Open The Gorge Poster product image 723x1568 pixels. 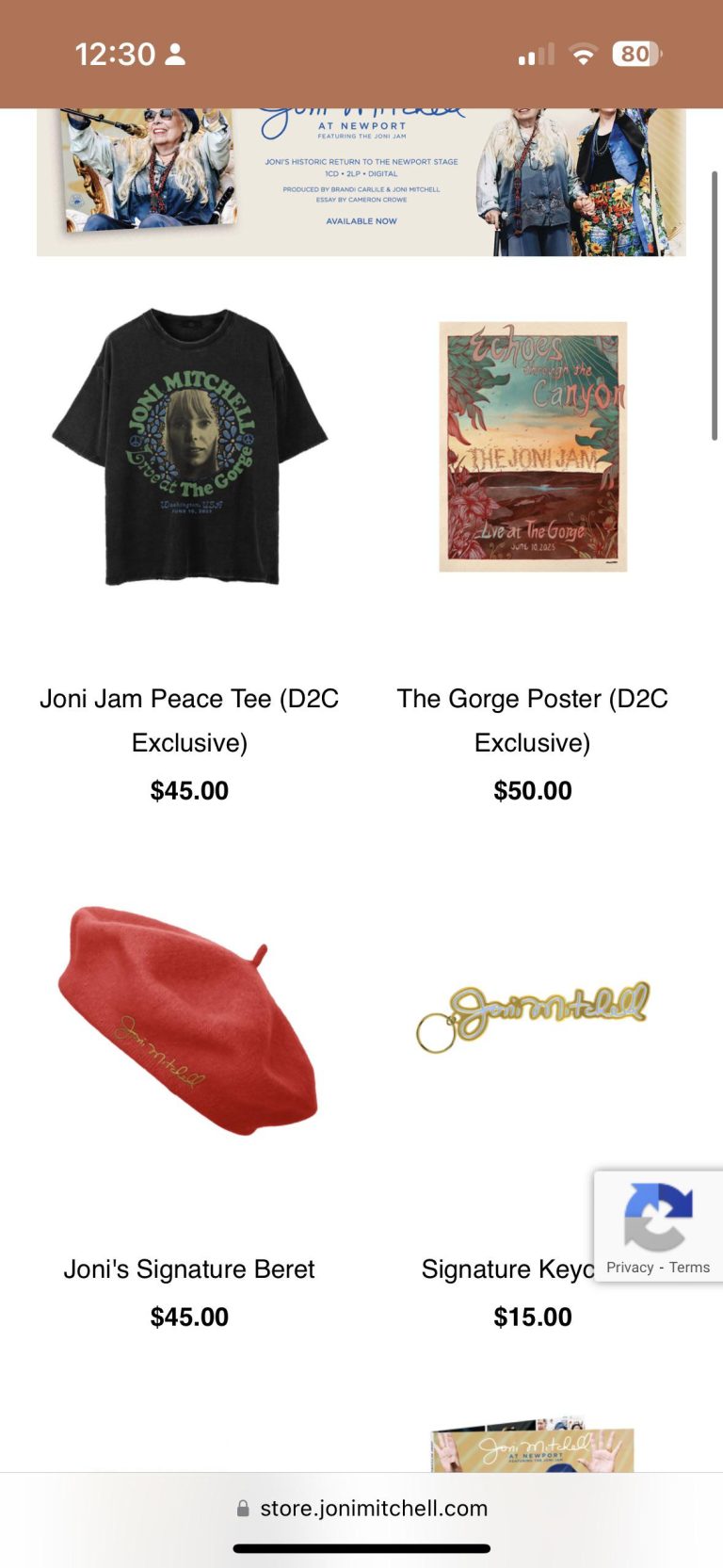[x=533, y=447]
